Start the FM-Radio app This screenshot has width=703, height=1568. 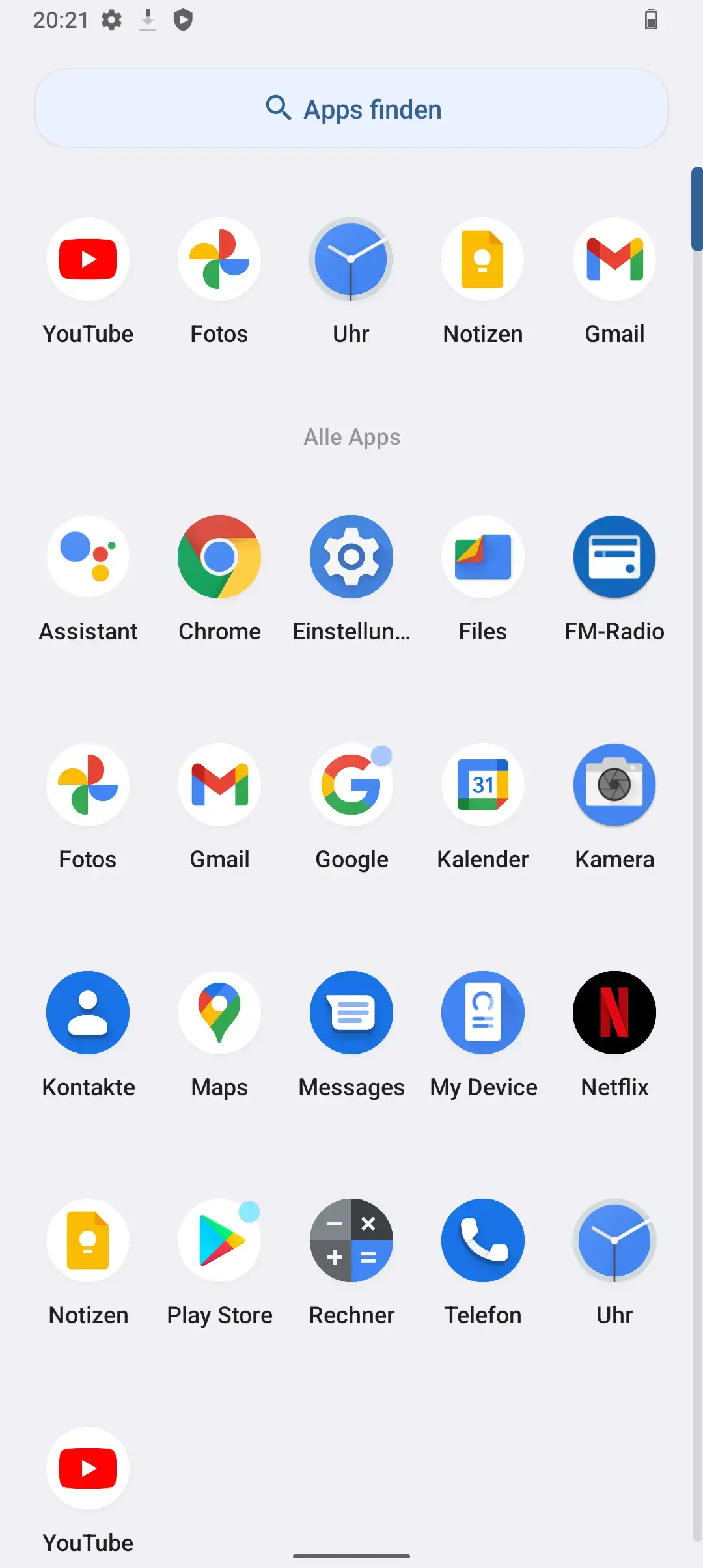(614, 557)
